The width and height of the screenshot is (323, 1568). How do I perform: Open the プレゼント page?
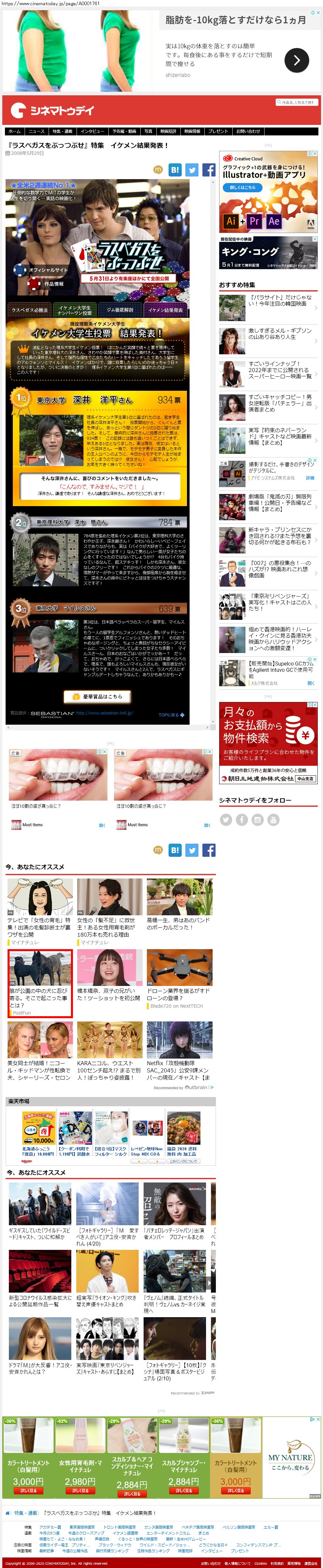click(218, 131)
